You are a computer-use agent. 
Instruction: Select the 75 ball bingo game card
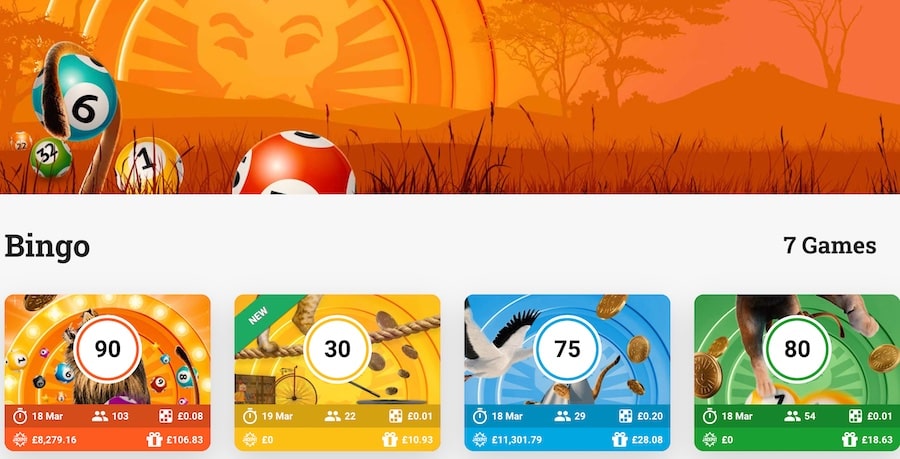(567, 350)
